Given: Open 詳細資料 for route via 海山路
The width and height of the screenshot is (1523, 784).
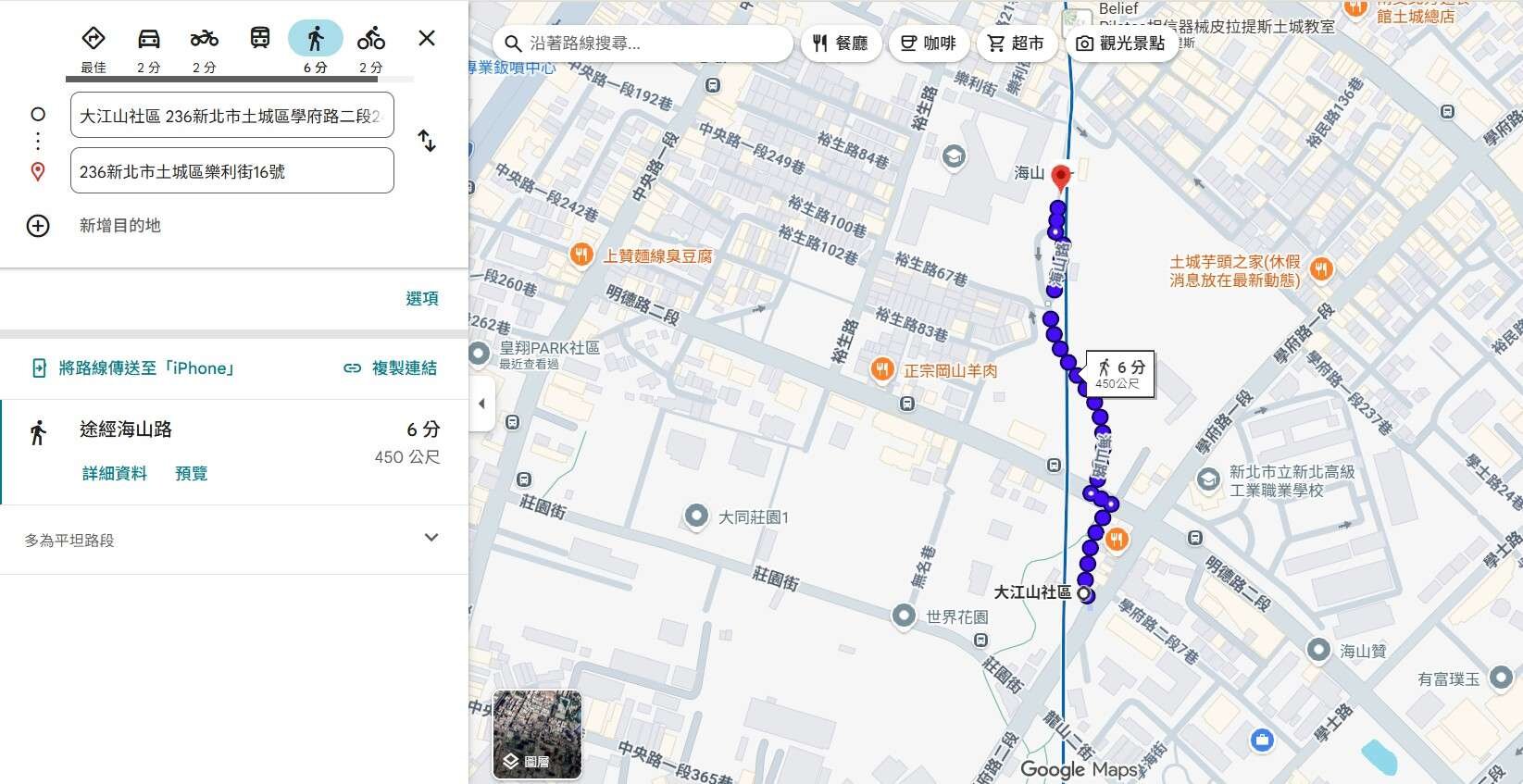Looking at the screenshot, I should [x=115, y=474].
